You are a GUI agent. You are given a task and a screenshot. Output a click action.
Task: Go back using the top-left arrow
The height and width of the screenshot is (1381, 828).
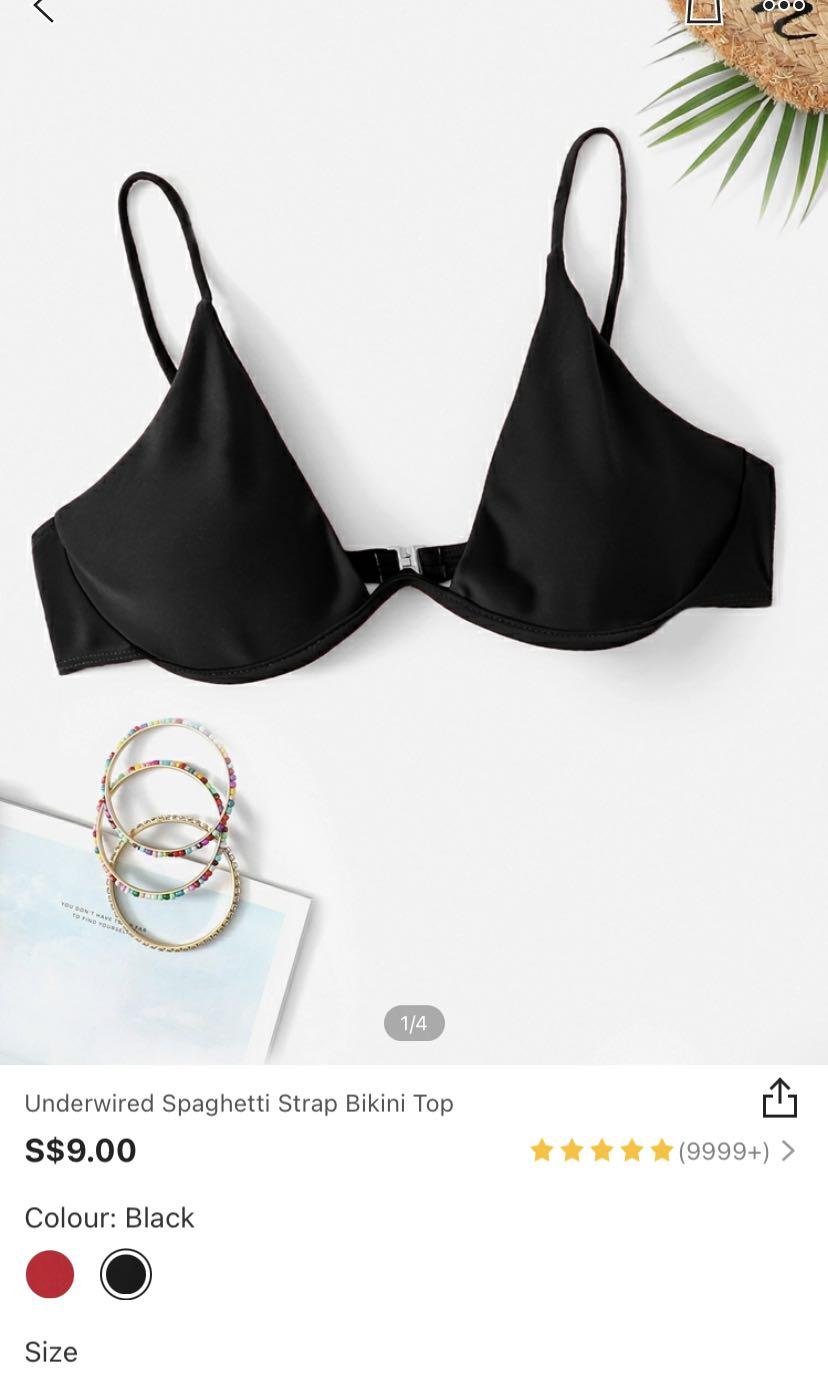(43, 10)
